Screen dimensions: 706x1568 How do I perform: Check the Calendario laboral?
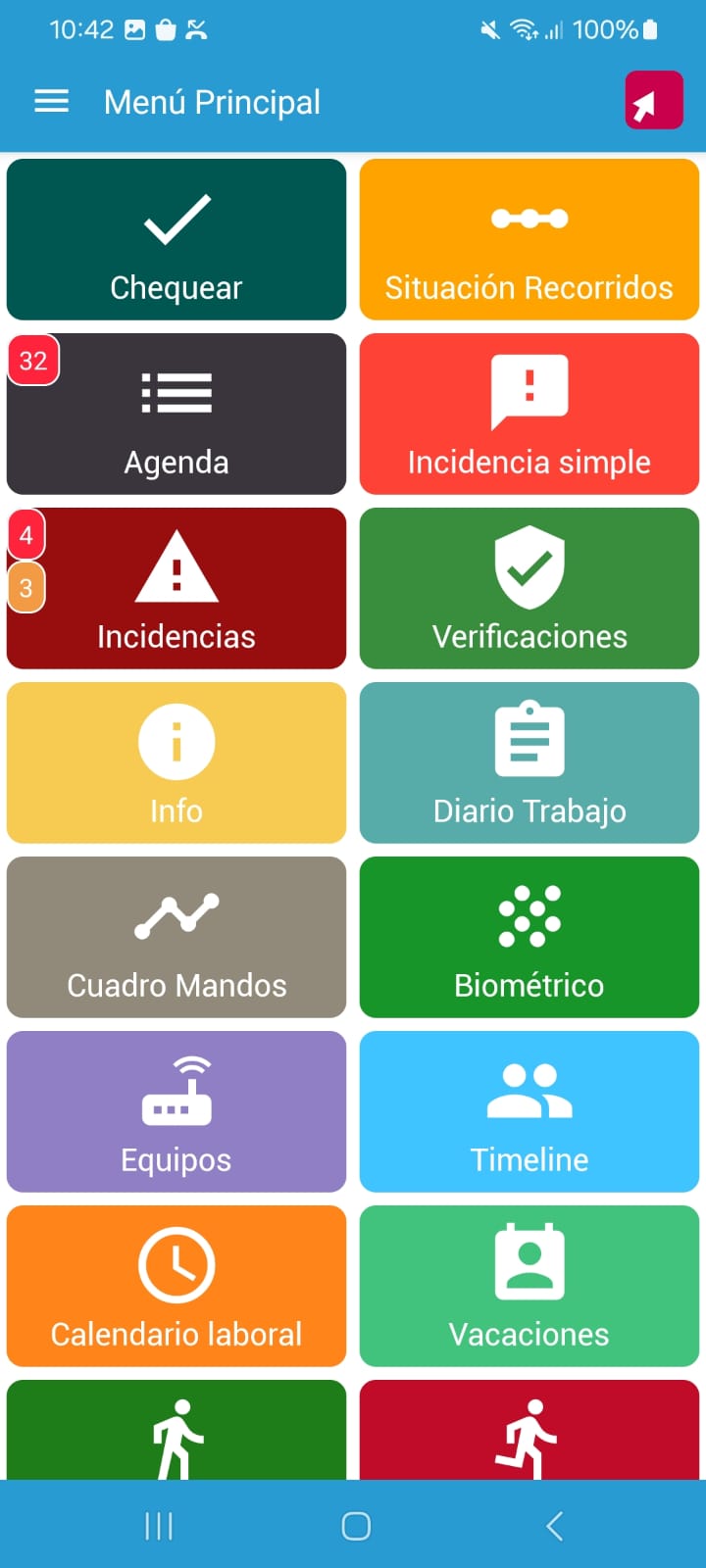[176, 1287]
